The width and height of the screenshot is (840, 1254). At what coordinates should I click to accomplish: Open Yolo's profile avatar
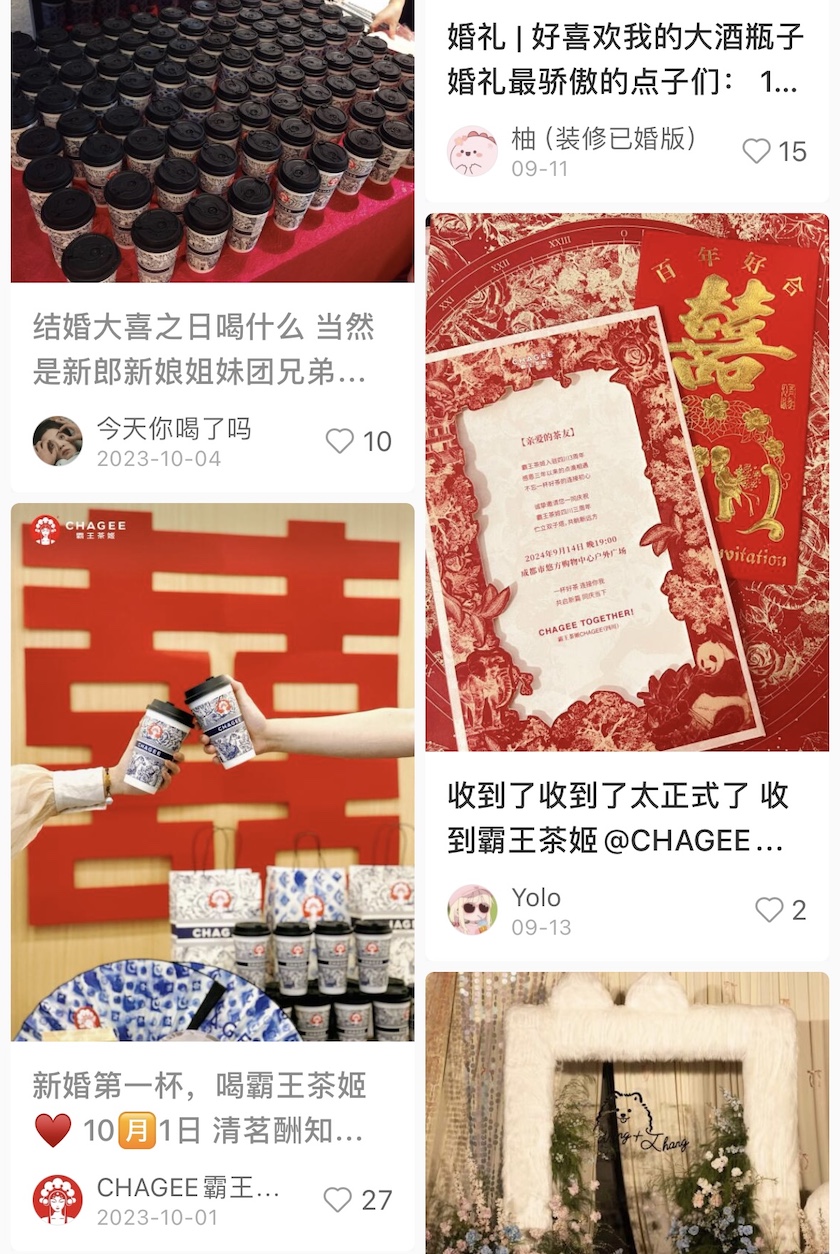click(x=472, y=909)
